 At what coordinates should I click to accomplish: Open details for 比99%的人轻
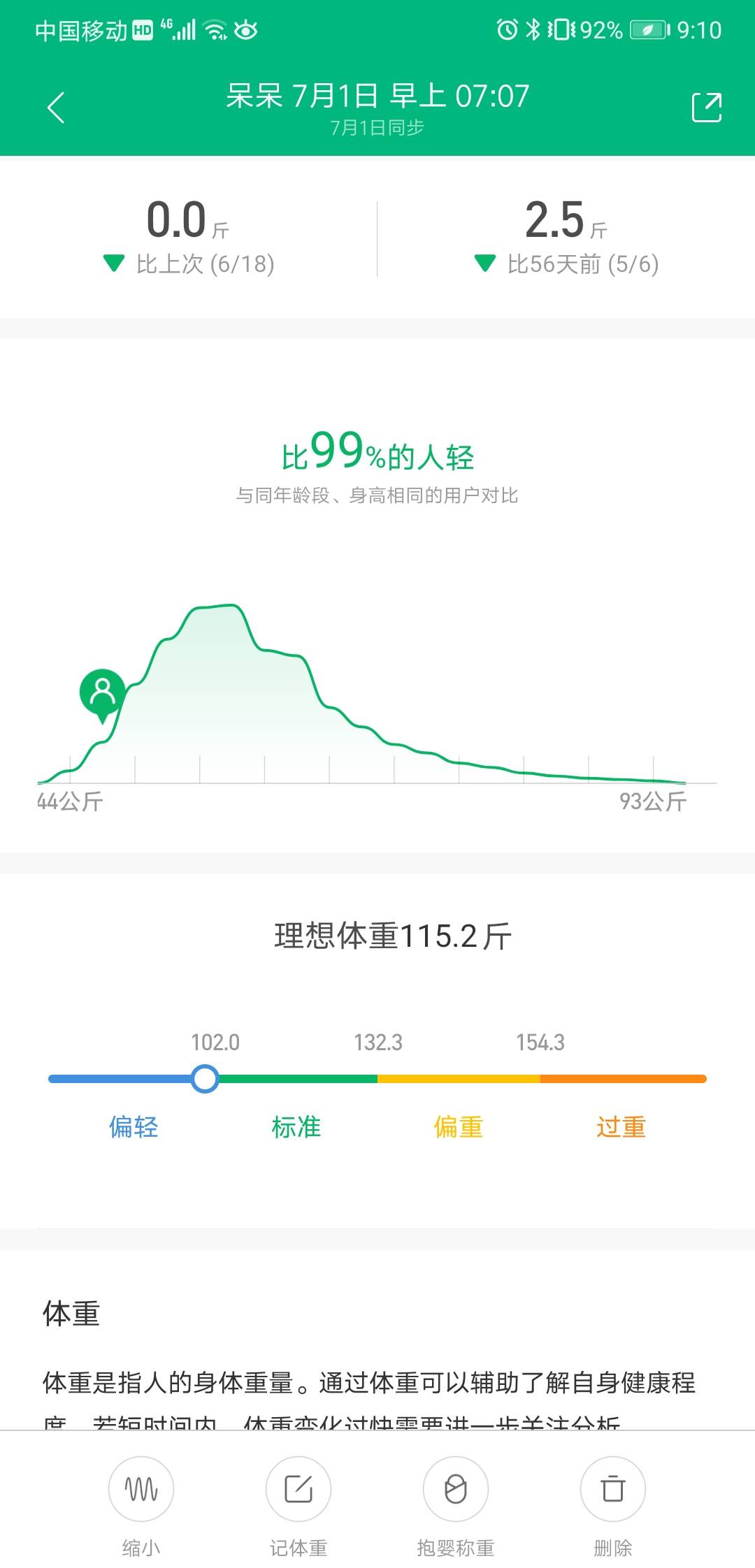(x=377, y=456)
